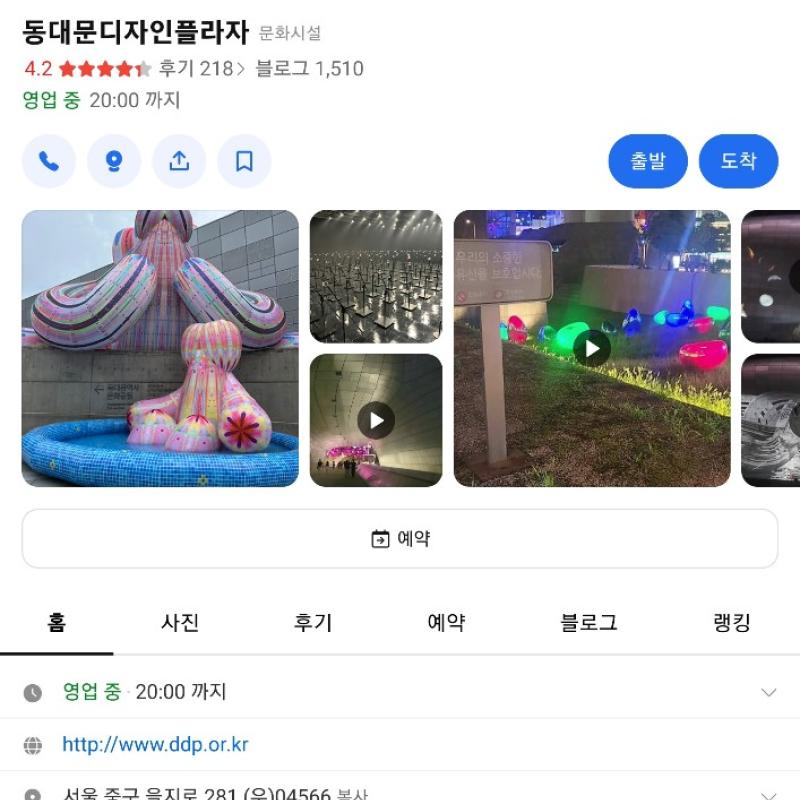This screenshot has height=800, width=800.
Task: Open the colorful inflatable sculpture photo
Action: [160, 348]
